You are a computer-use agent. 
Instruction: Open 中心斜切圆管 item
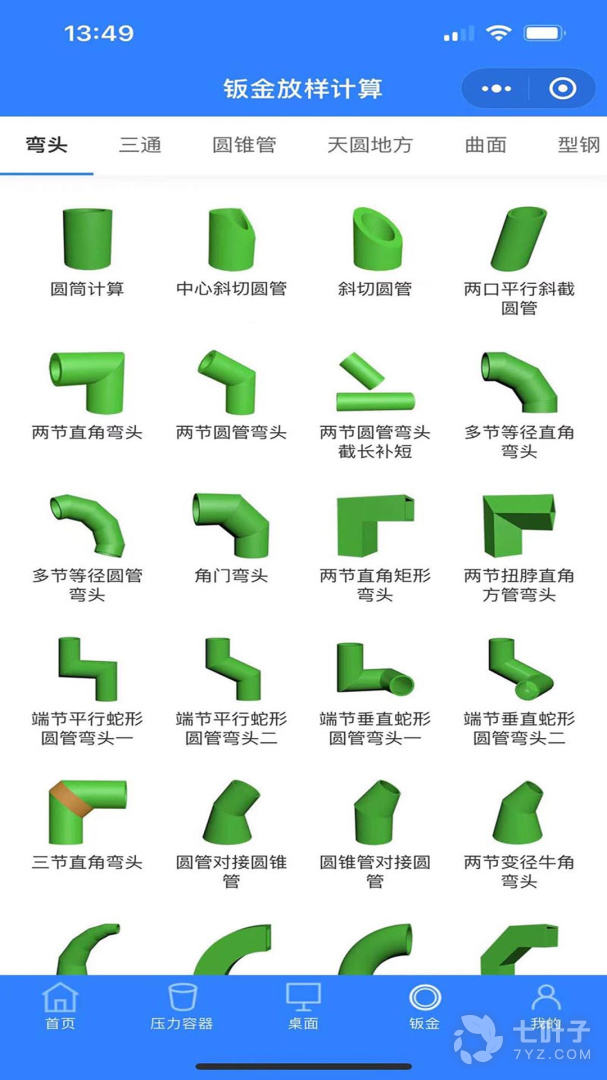pos(231,250)
